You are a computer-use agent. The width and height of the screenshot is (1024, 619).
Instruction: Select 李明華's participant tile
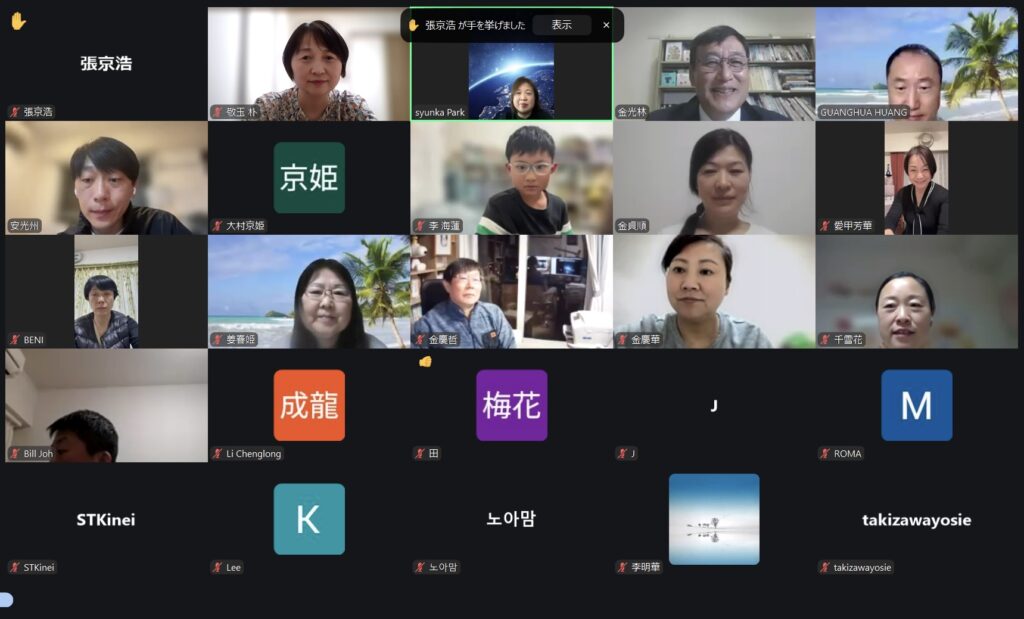pos(714,520)
